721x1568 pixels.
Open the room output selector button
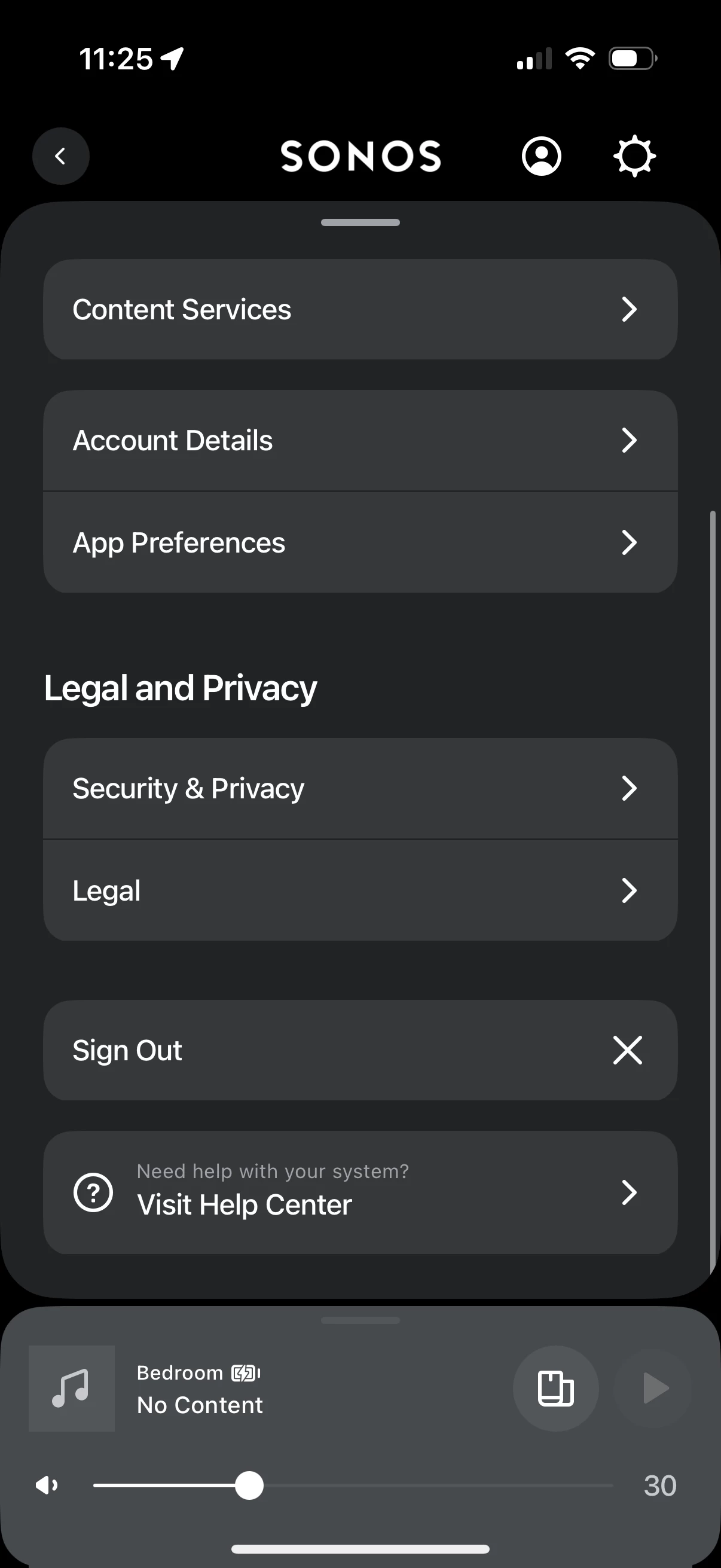click(x=555, y=1388)
